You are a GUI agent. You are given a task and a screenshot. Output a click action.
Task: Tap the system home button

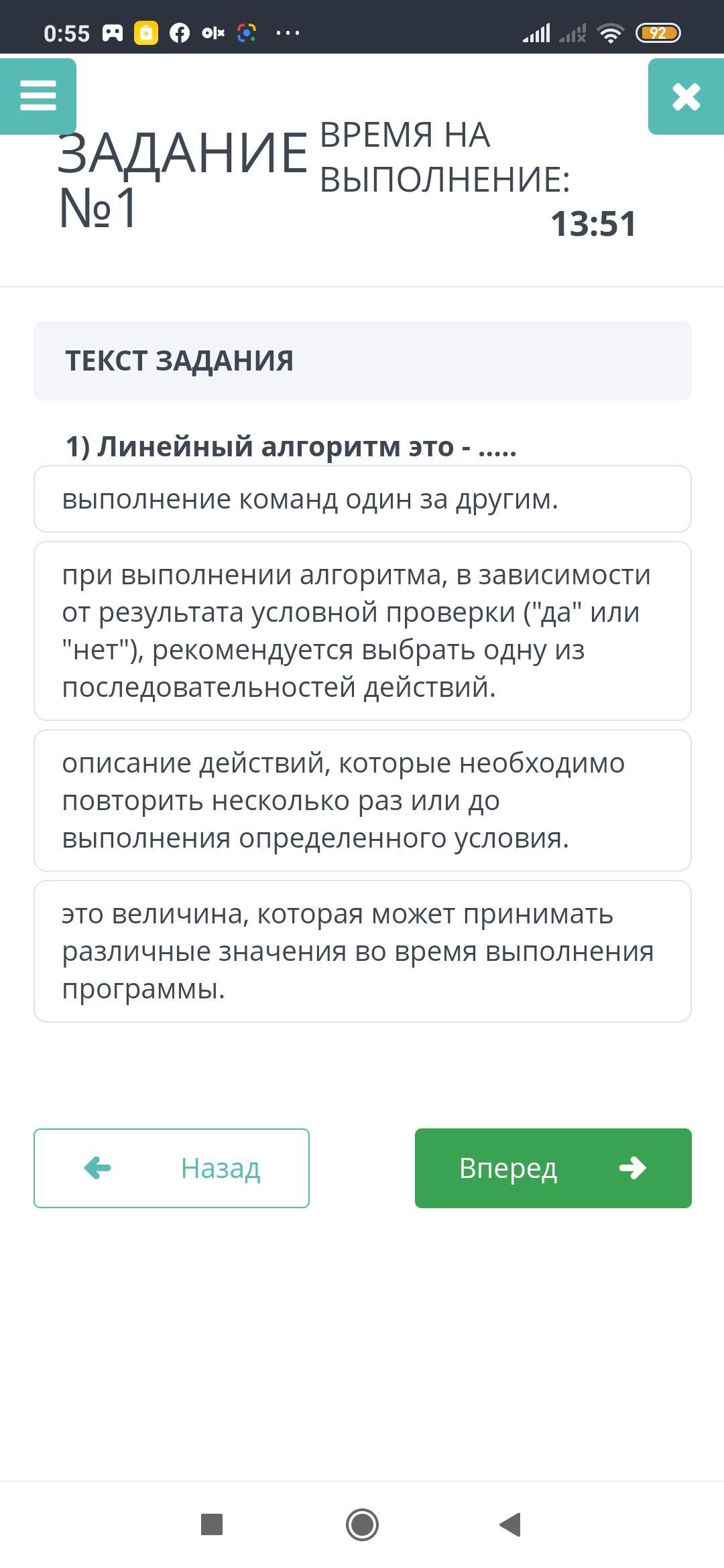pos(362,1525)
